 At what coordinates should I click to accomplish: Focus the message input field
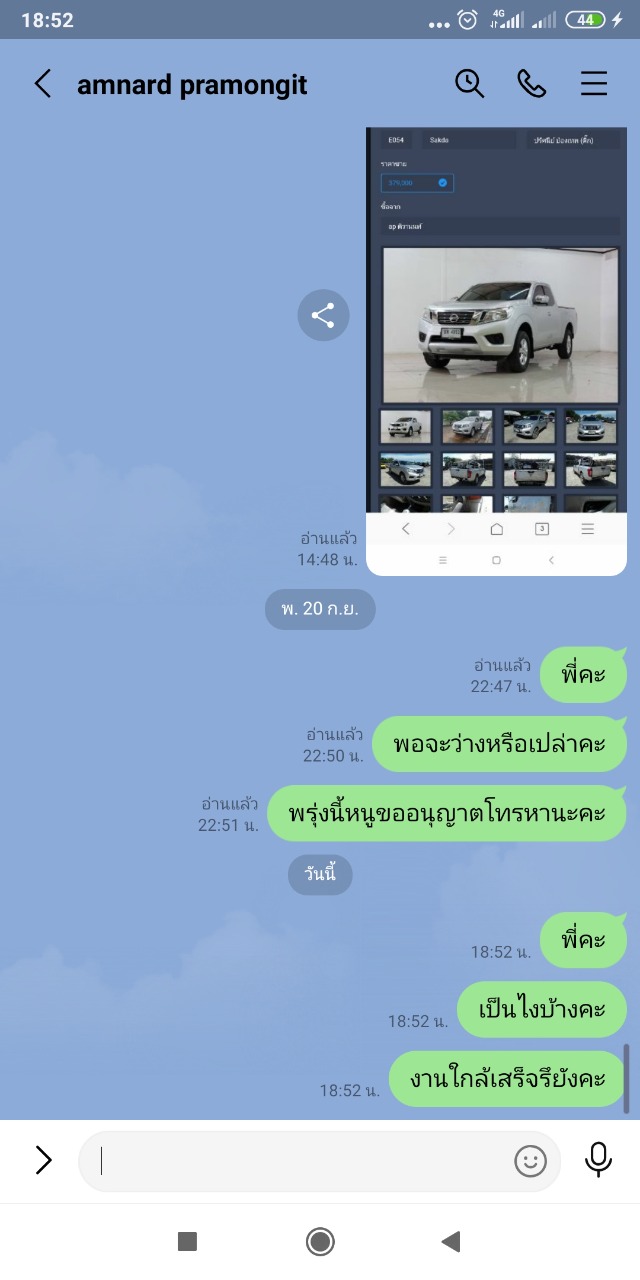pyautogui.click(x=300, y=1161)
